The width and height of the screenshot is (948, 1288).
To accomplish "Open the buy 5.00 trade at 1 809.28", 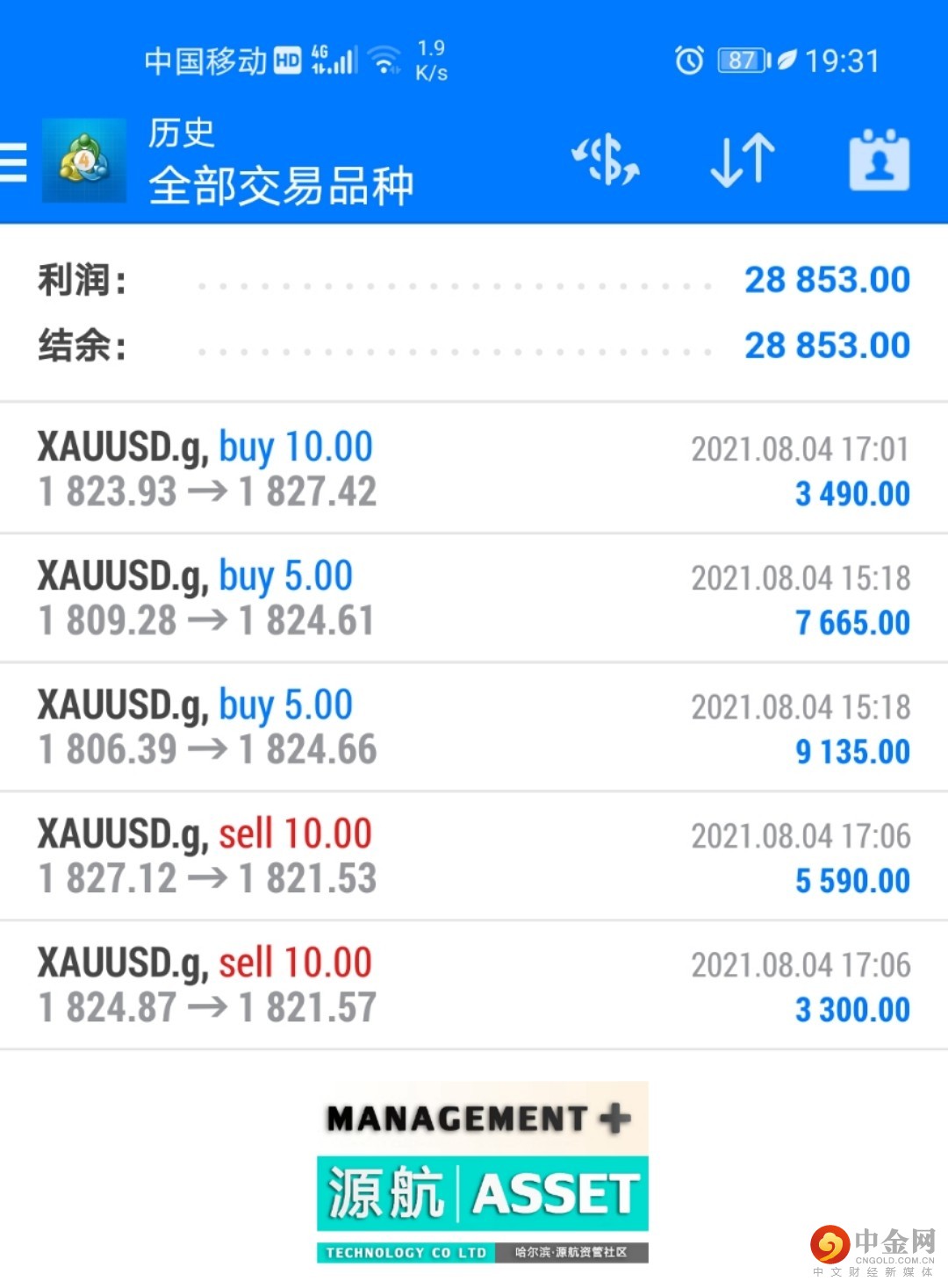I will point(474,598).
